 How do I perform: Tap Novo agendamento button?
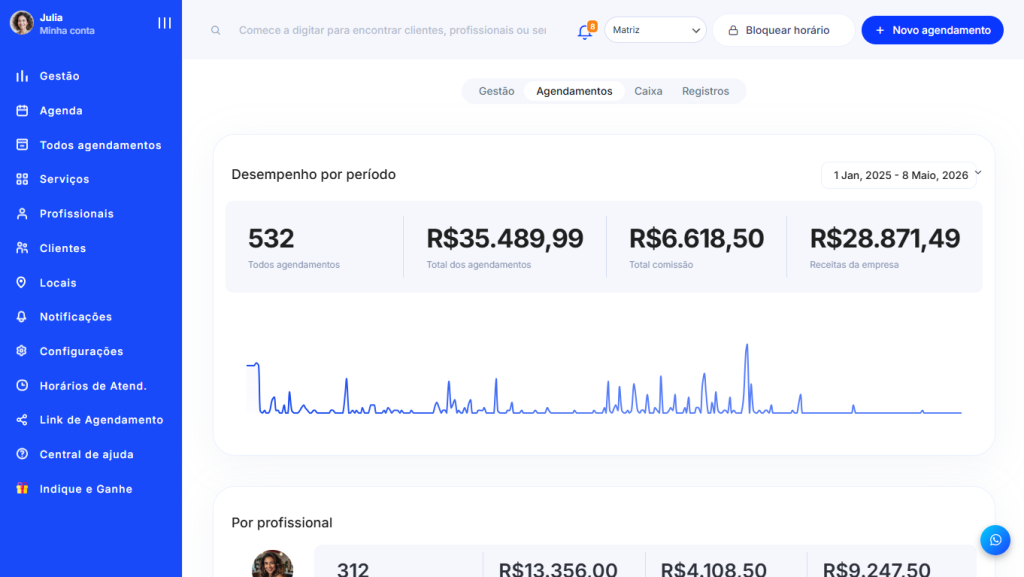pyautogui.click(x=932, y=30)
